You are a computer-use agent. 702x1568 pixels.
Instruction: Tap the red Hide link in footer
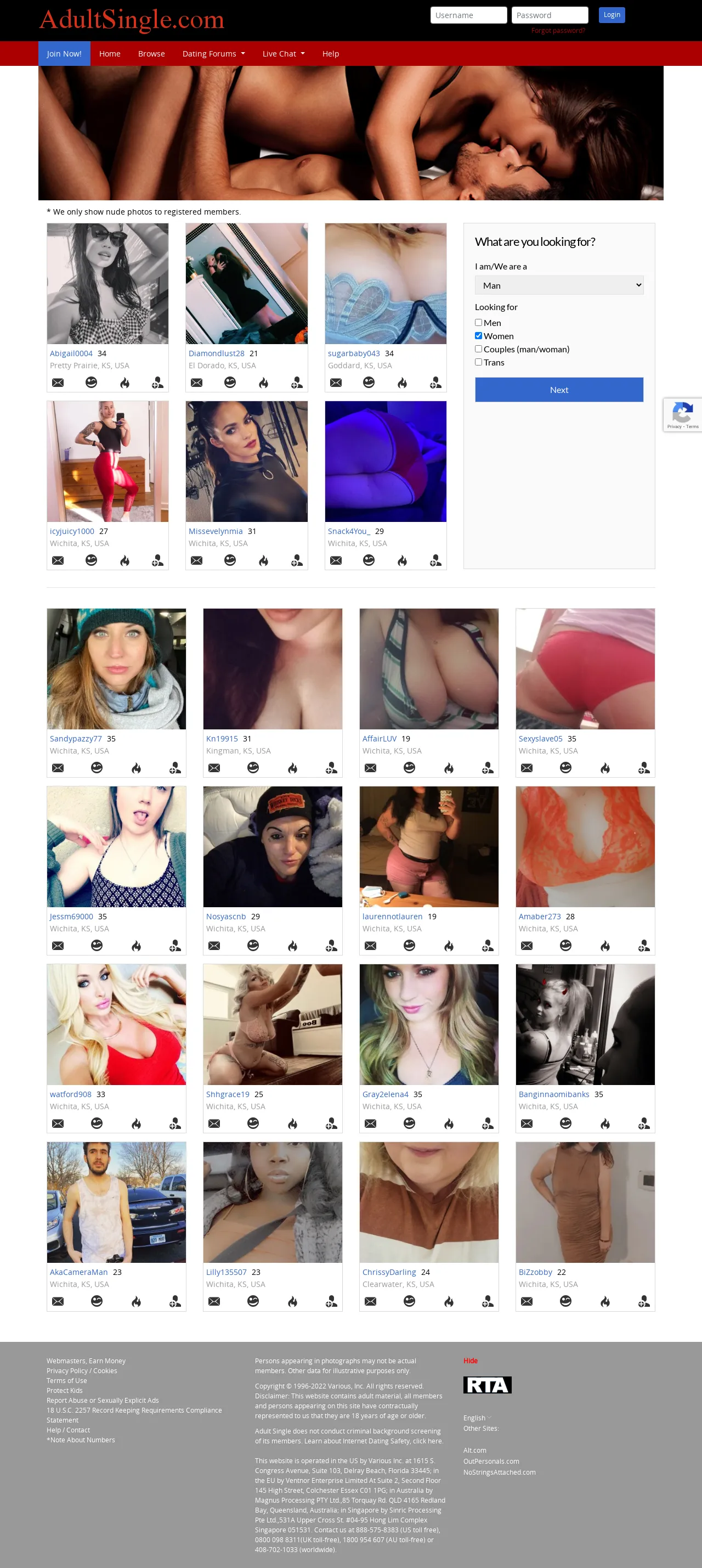pyautogui.click(x=470, y=1361)
